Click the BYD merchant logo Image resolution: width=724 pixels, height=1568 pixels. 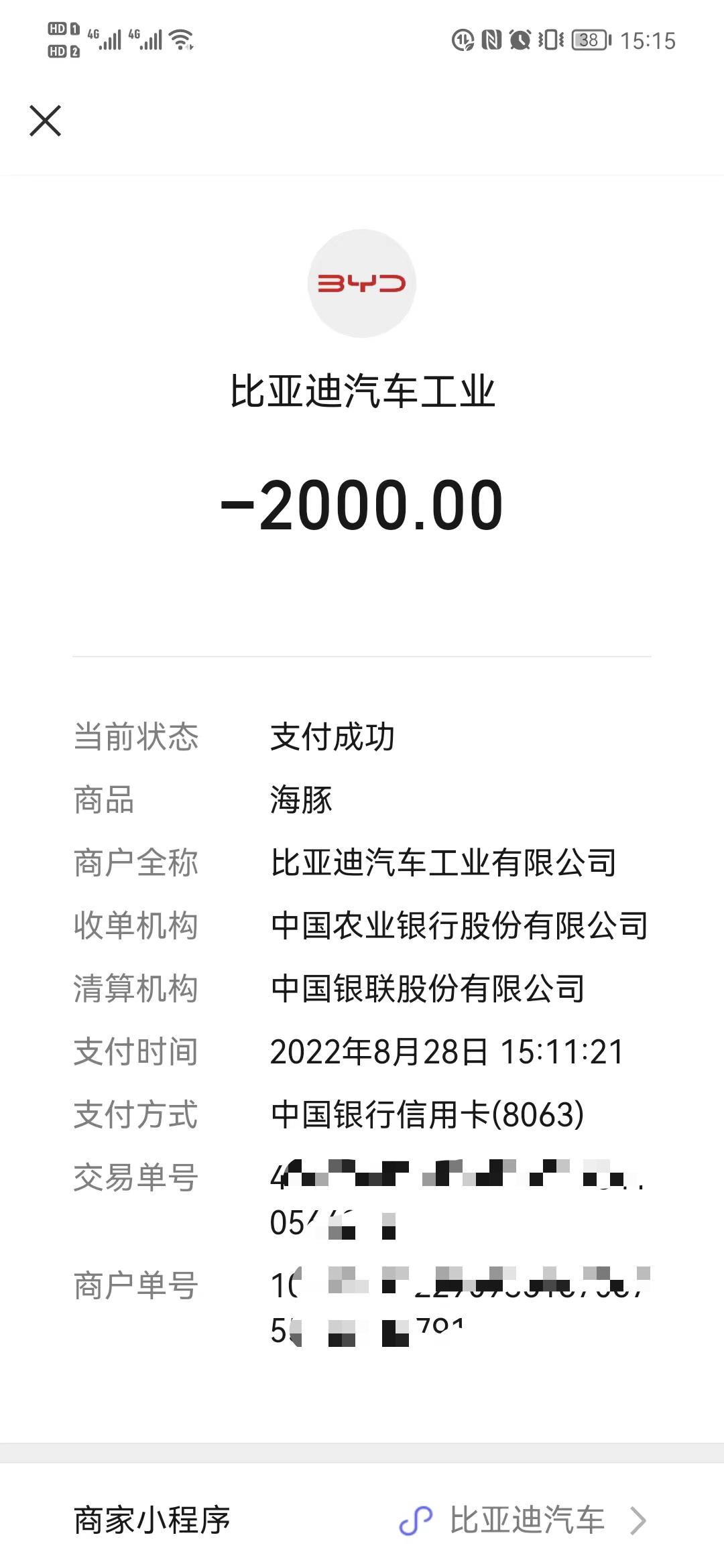[362, 283]
